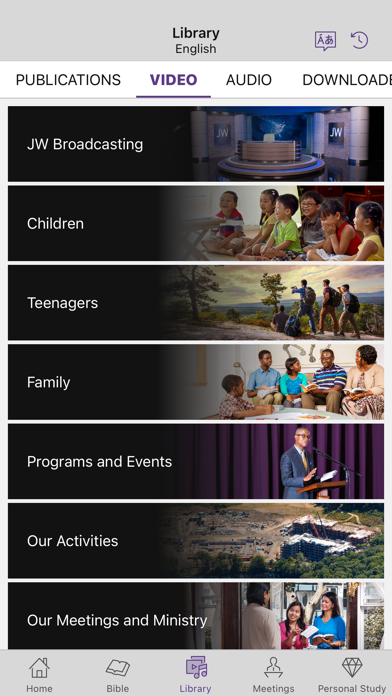This screenshot has width=392, height=696.
Task: Switch to the Publications tab
Action: [x=68, y=80]
